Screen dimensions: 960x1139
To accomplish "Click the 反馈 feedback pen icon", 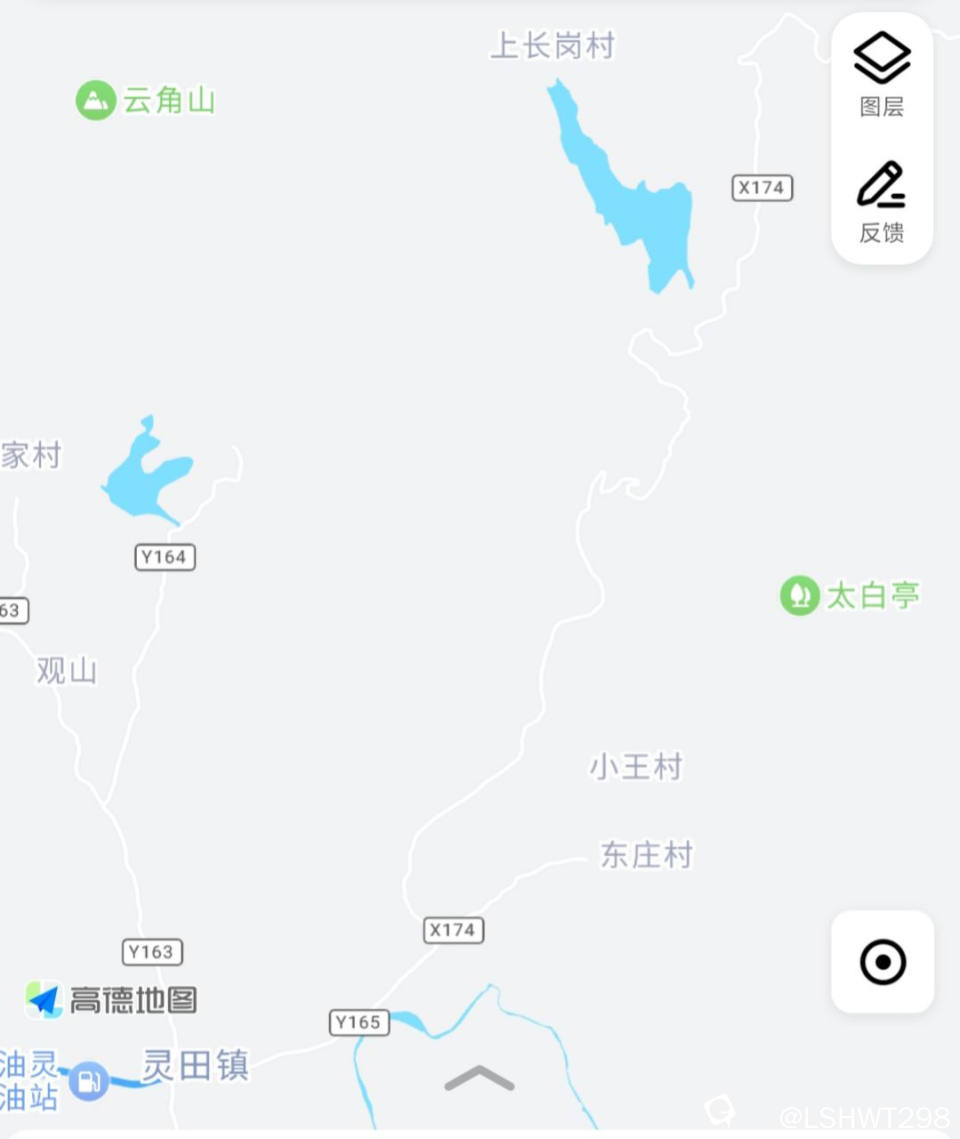I will point(881,200).
